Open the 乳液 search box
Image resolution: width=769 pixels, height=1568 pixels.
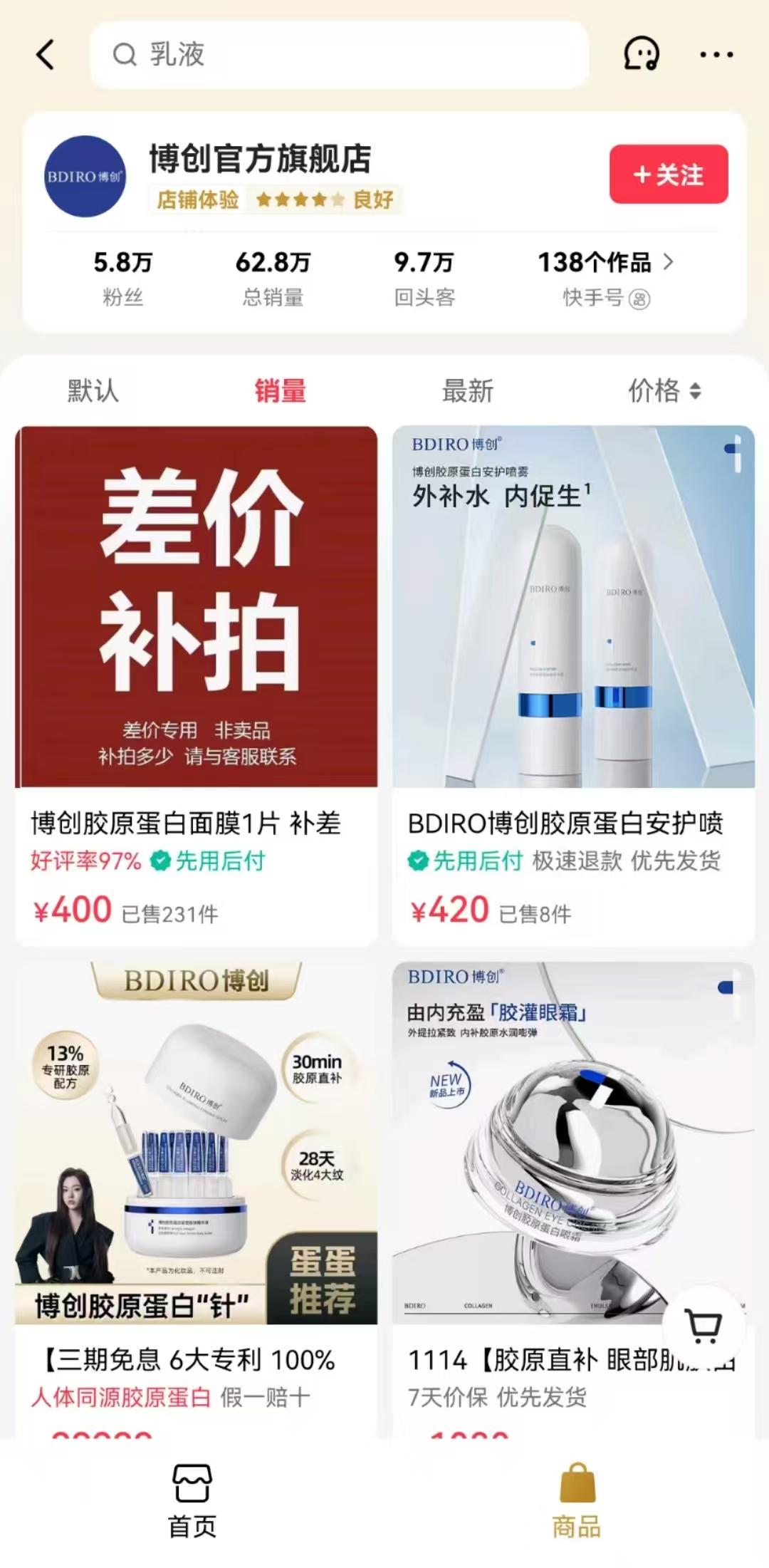[339, 55]
